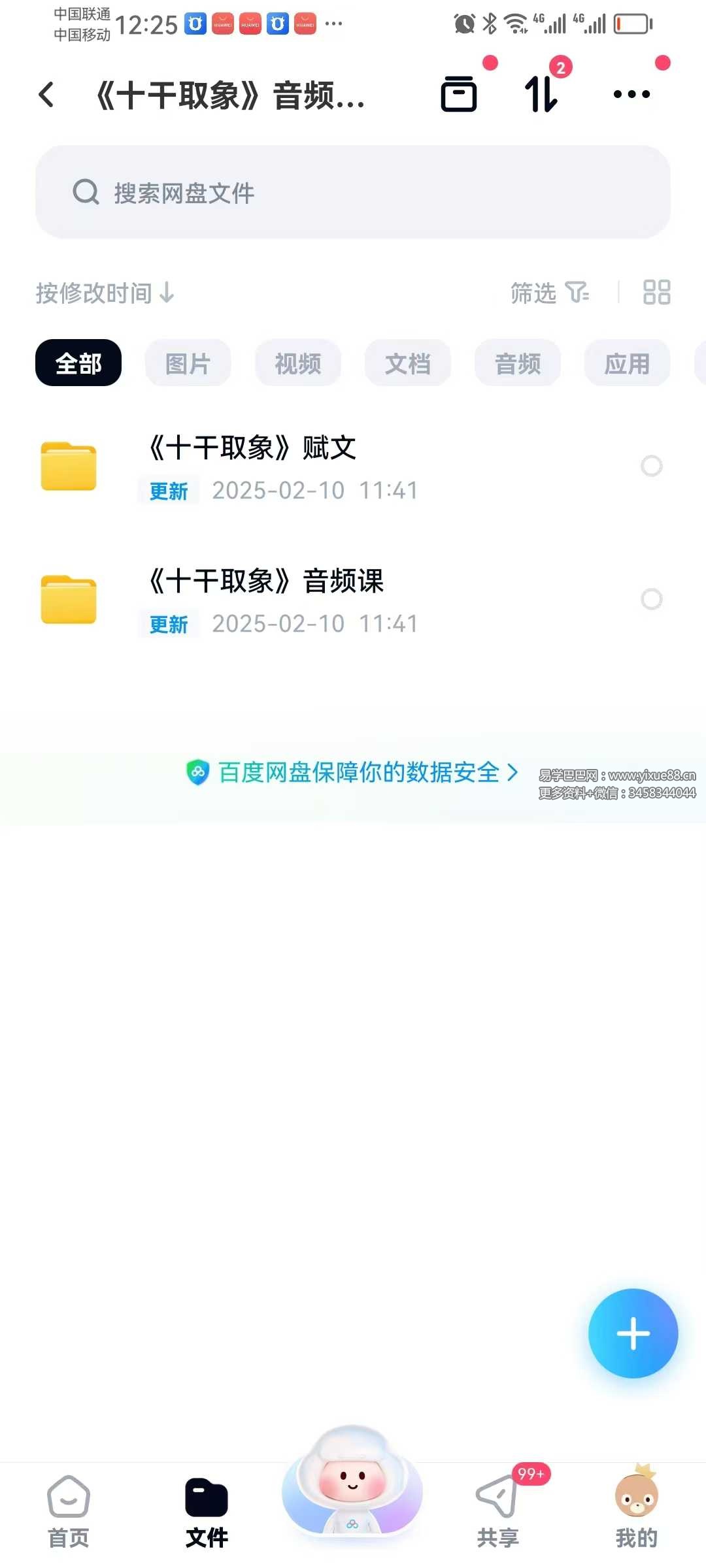Change sorting via 按修改时间 dropdown
Screen dimensions: 706x1568
point(103,293)
